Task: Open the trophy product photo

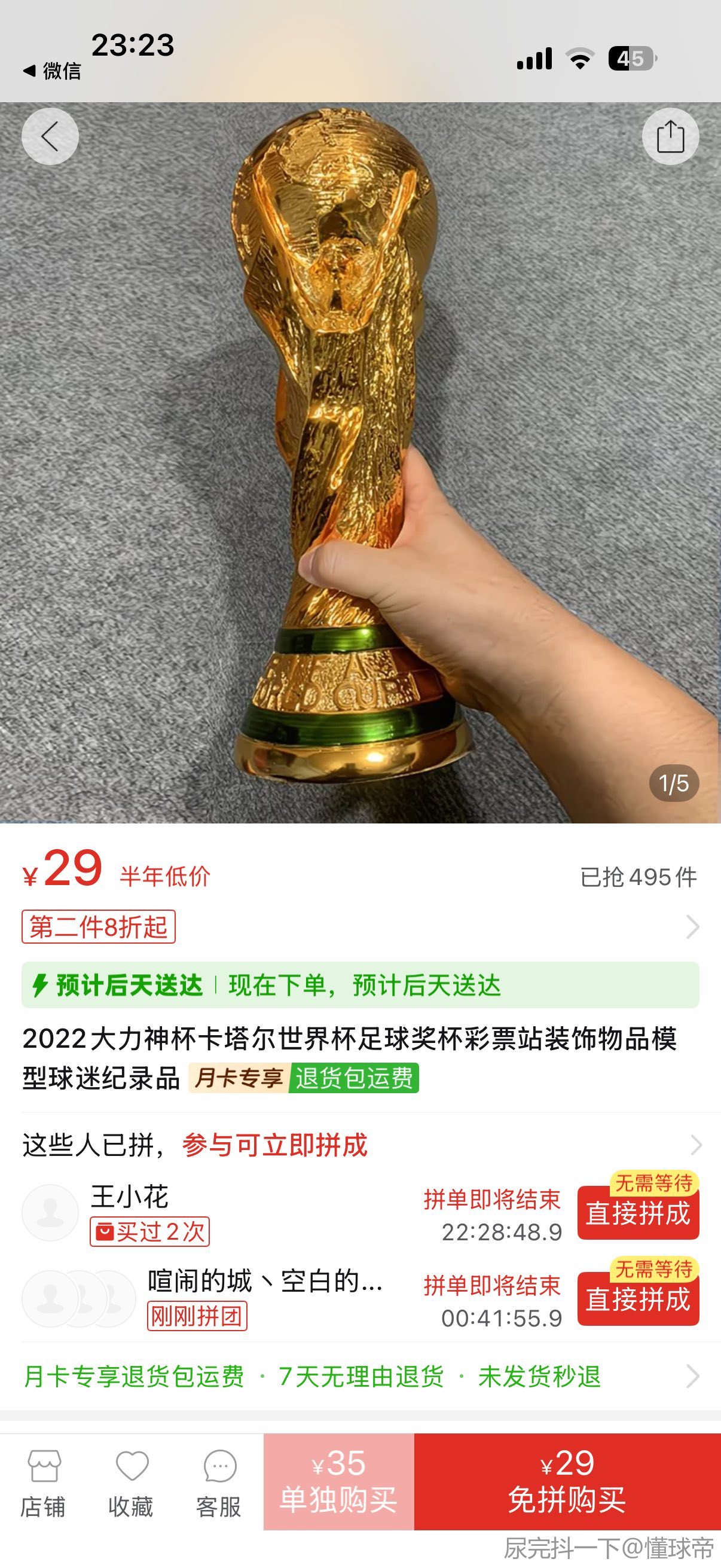Action: coord(360,463)
